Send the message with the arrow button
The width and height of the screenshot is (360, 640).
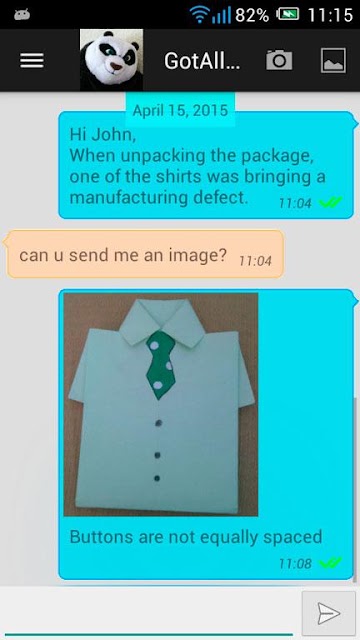[329, 613]
